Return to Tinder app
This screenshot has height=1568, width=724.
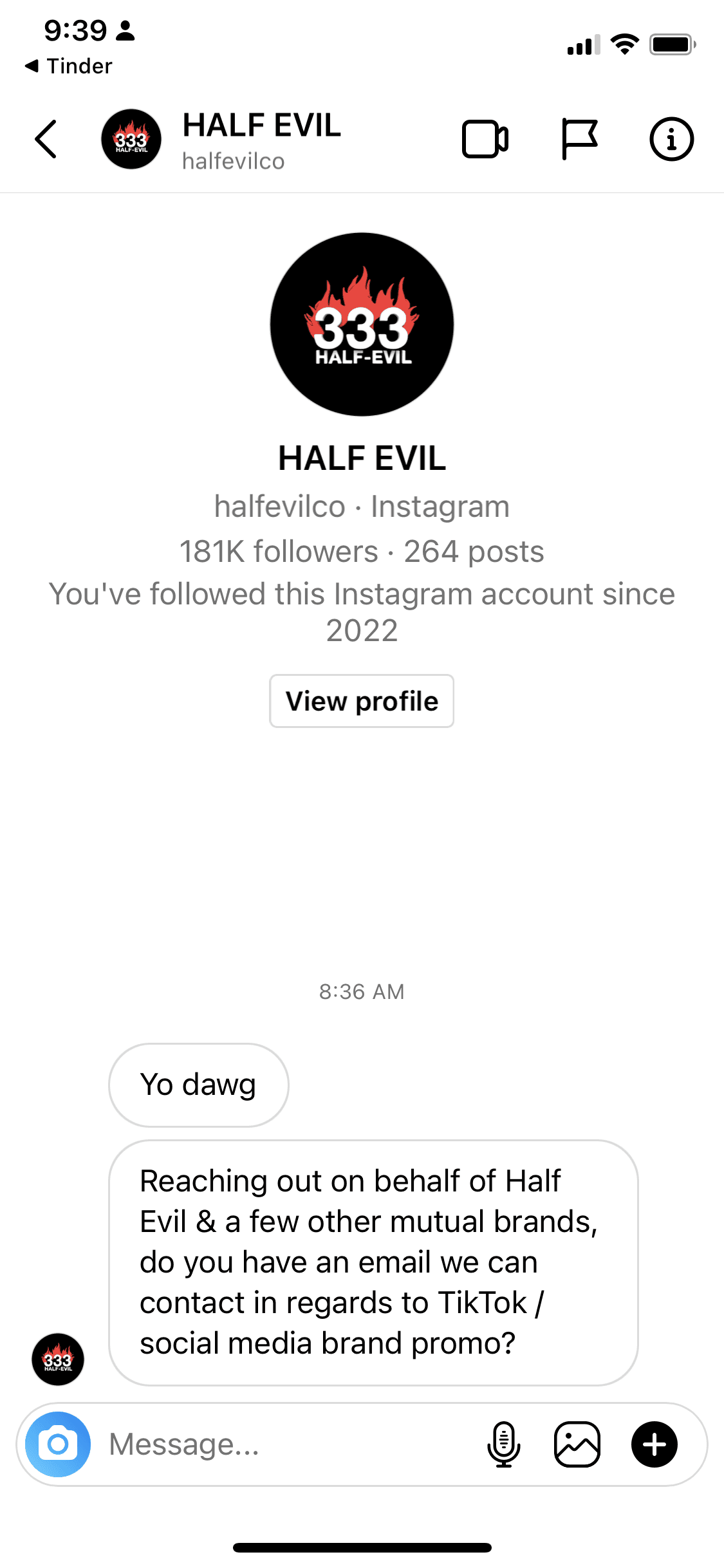click(x=68, y=66)
